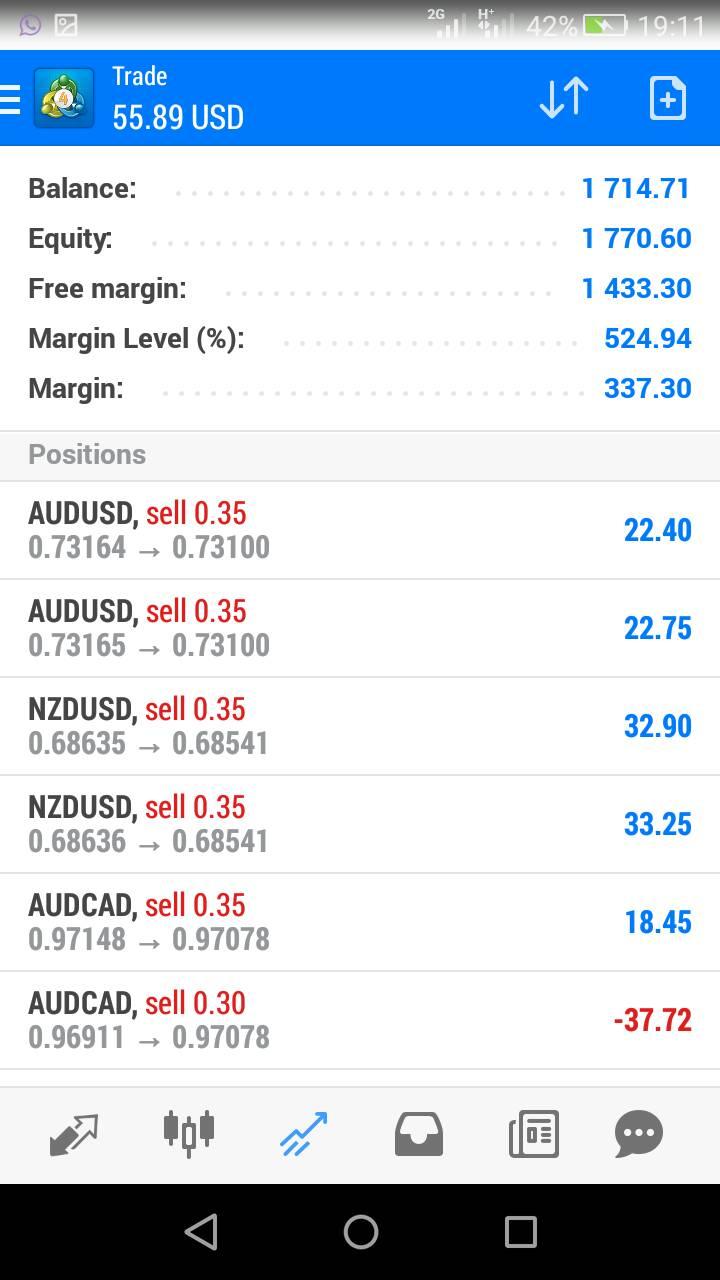Open NZDUSD position with 32.90 profit
The image size is (720, 1280).
(360, 726)
